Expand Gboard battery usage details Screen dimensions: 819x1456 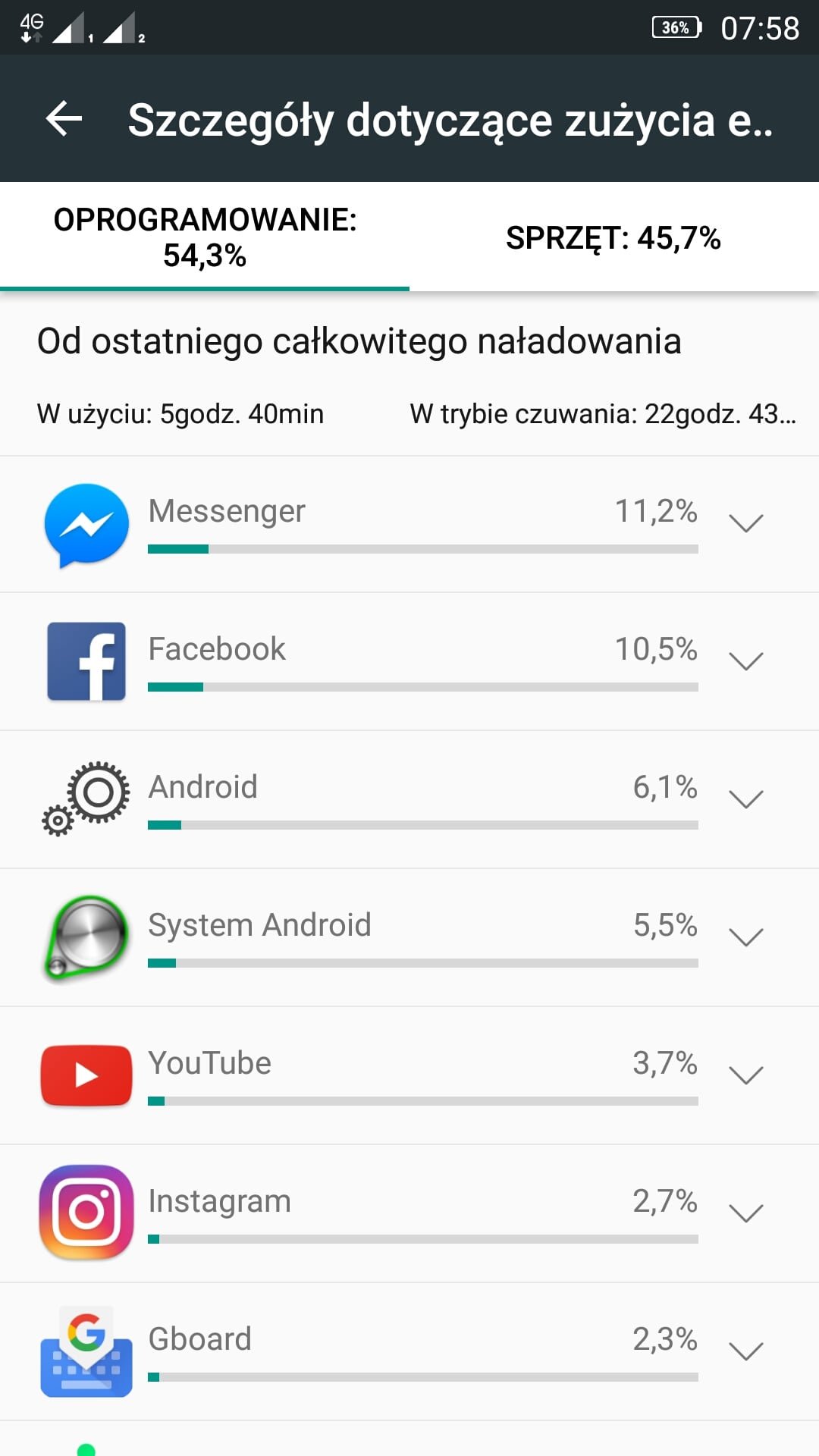(x=745, y=1351)
